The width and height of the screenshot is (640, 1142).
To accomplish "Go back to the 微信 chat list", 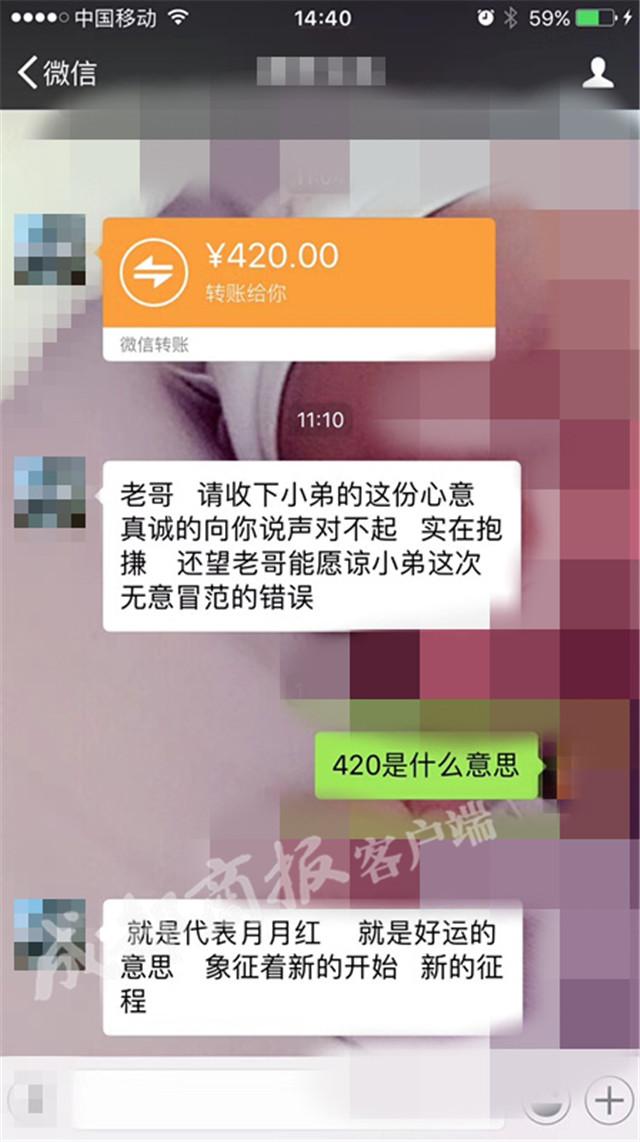I will (x=56, y=73).
